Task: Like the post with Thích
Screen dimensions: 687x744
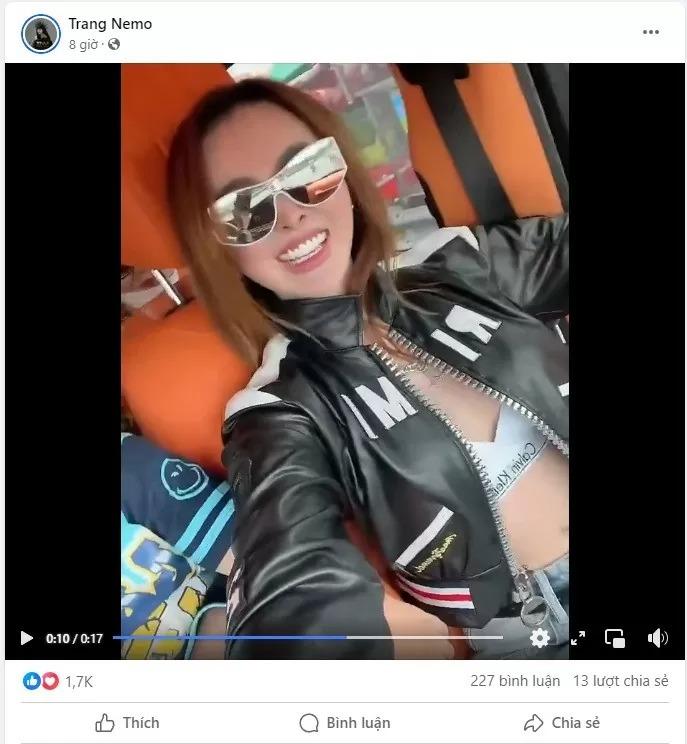Action: (x=127, y=722)
